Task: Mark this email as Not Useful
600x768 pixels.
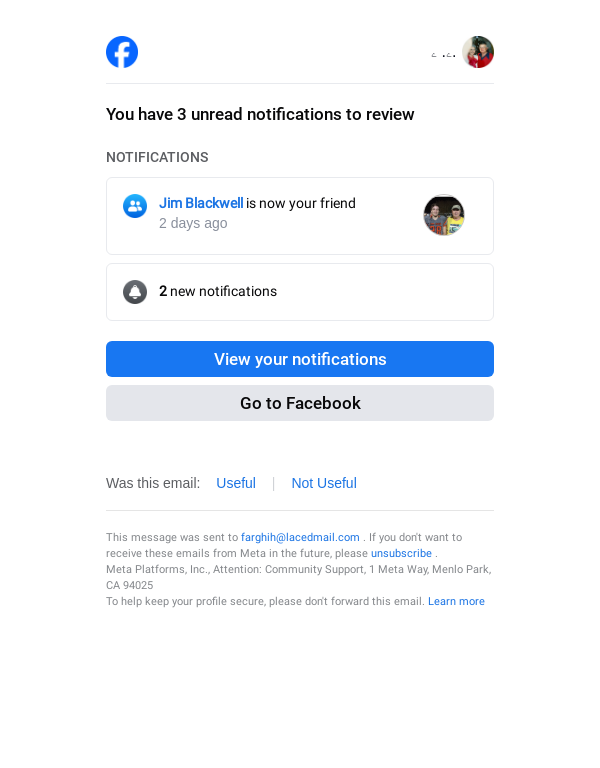Action: [323, 483]
